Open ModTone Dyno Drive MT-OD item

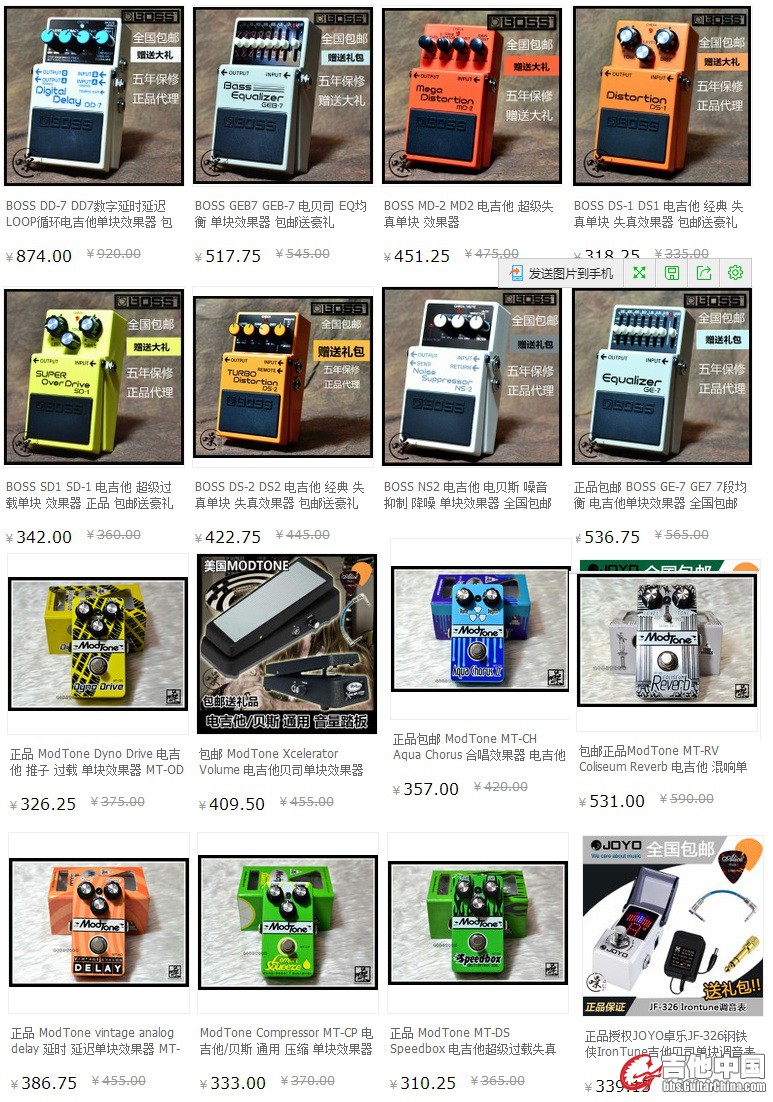coord(98,643)
